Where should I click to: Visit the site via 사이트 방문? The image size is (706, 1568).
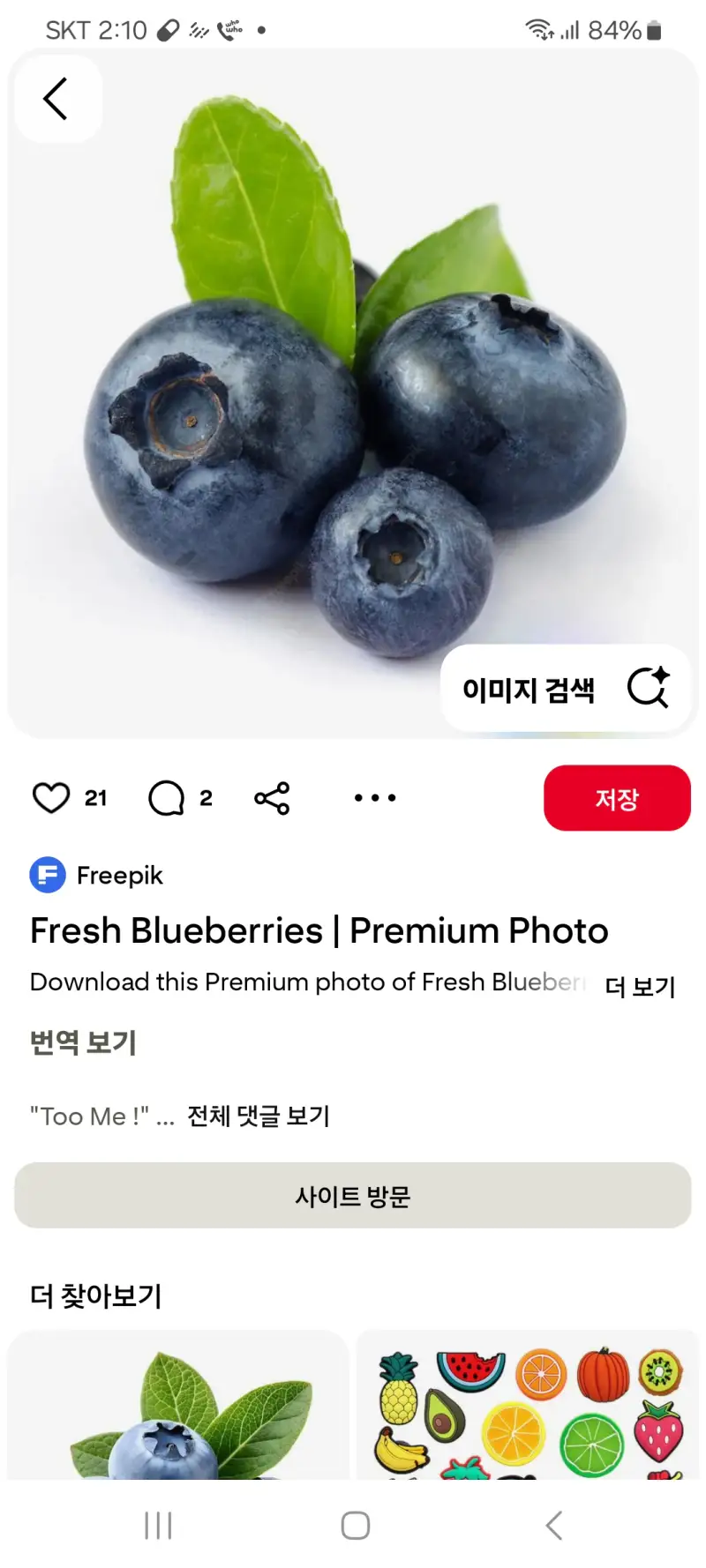click(x=353, y=1196)
